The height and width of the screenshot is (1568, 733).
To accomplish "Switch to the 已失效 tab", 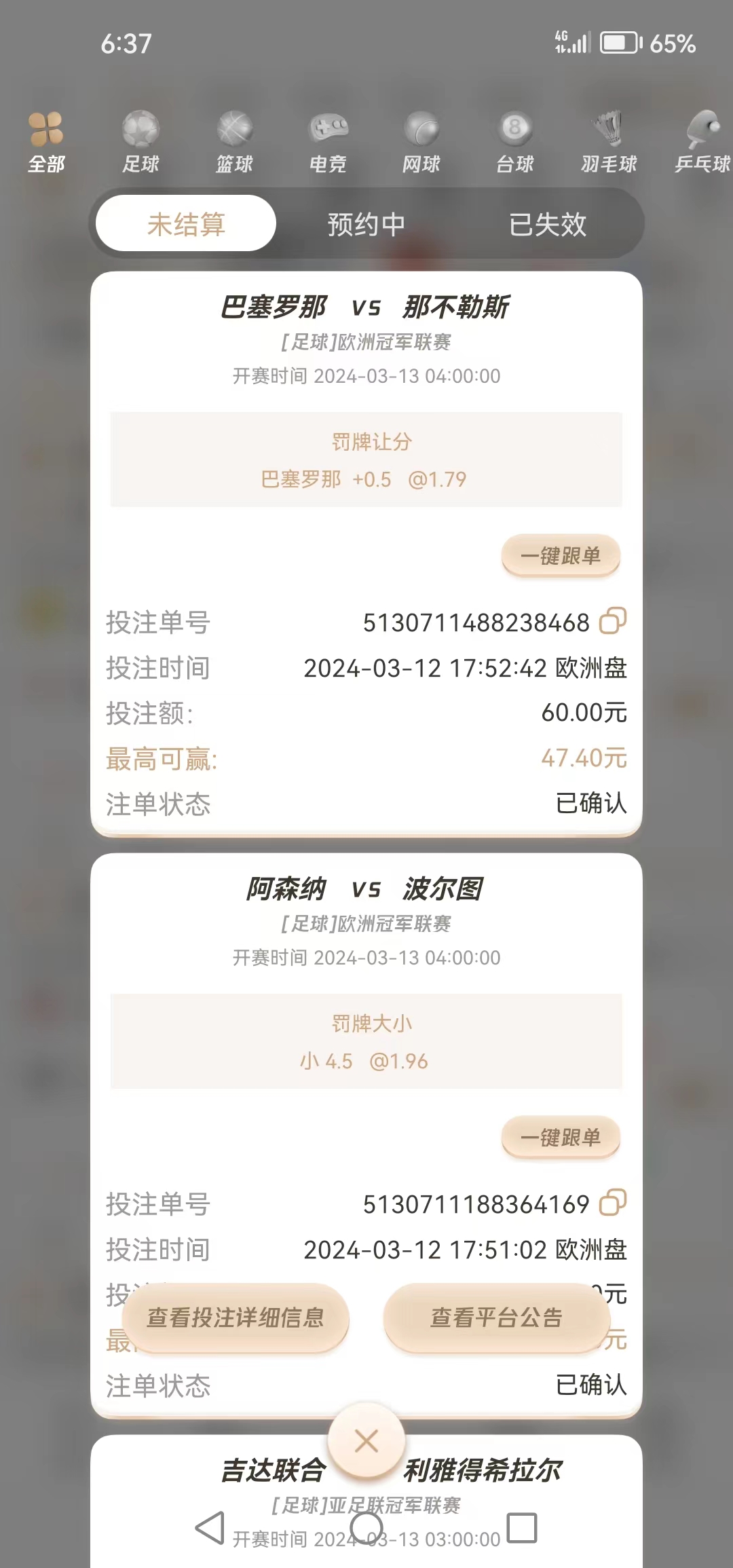I will pyautogui.click(x=547, y=224).
